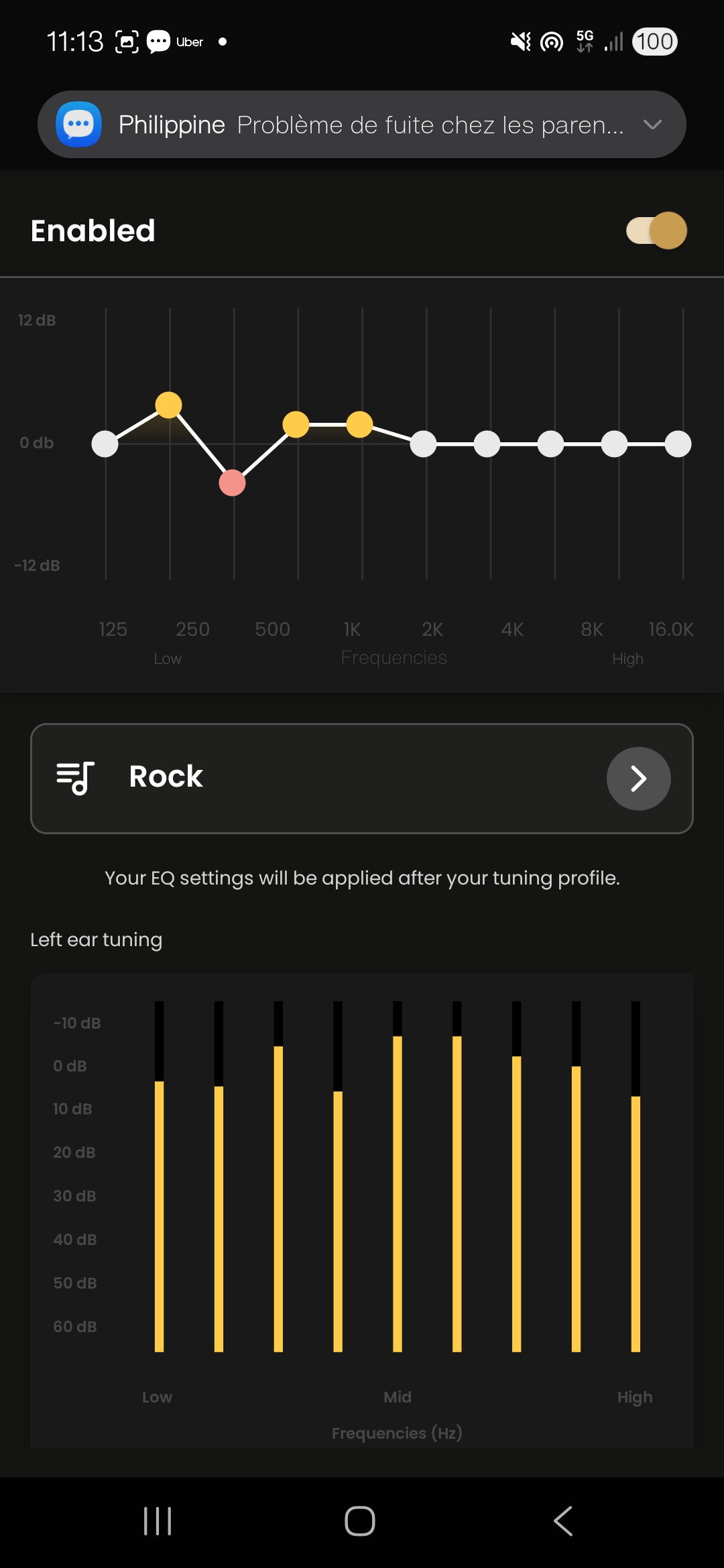Tap the Back navigation arrow
Image resolution: width=724 pixels, height=1568 pixels.
click(564, 1522)
